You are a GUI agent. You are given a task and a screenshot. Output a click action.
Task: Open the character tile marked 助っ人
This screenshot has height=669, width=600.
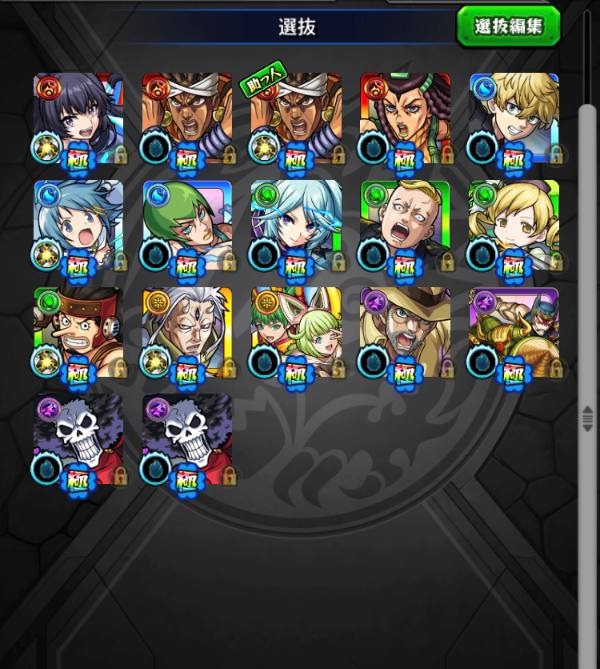[296, 118]
